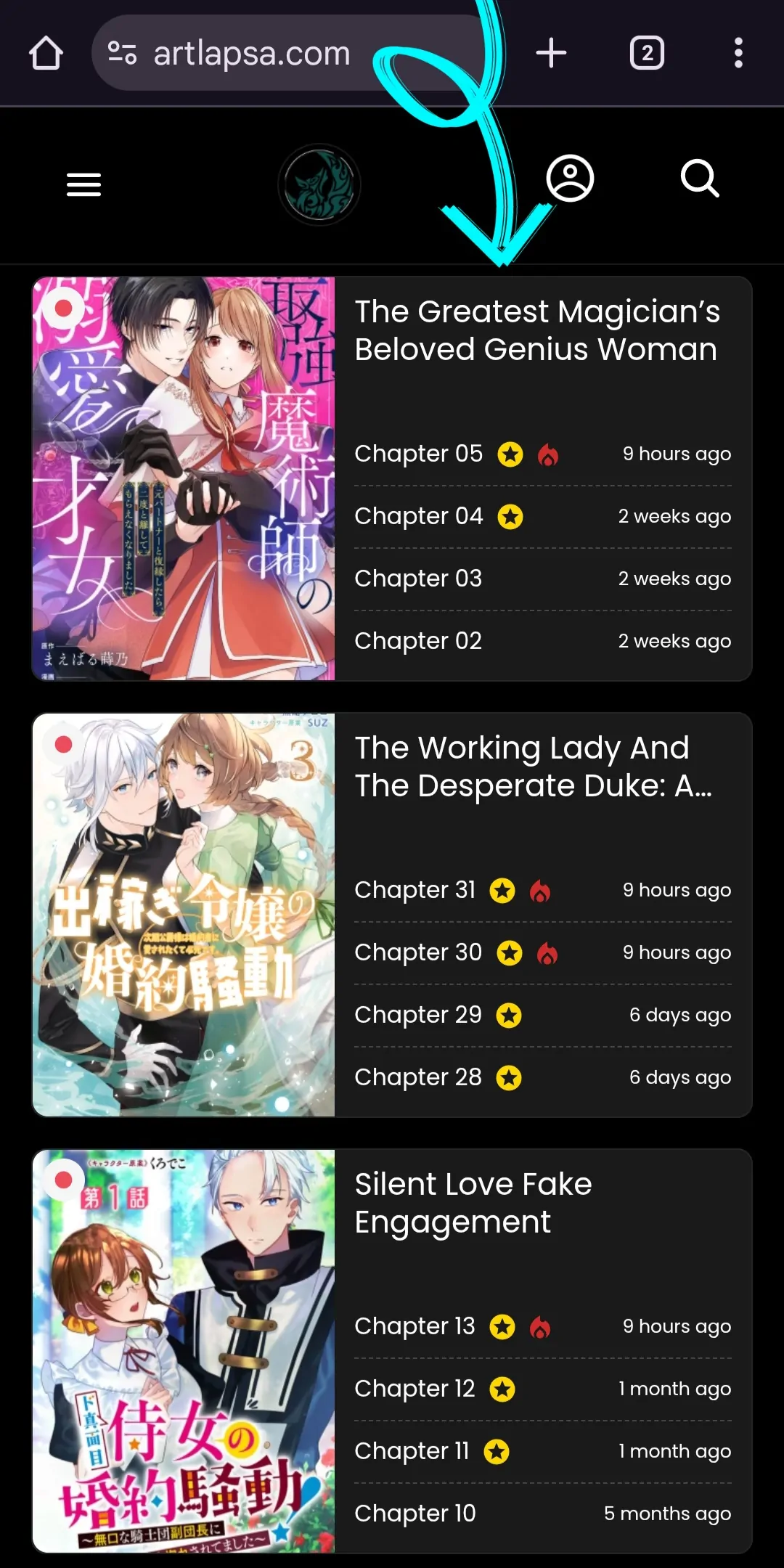Open the tab switcher showing 2 tabs
Viewport: 784px width, 1568px height.
tap(646, 53)
